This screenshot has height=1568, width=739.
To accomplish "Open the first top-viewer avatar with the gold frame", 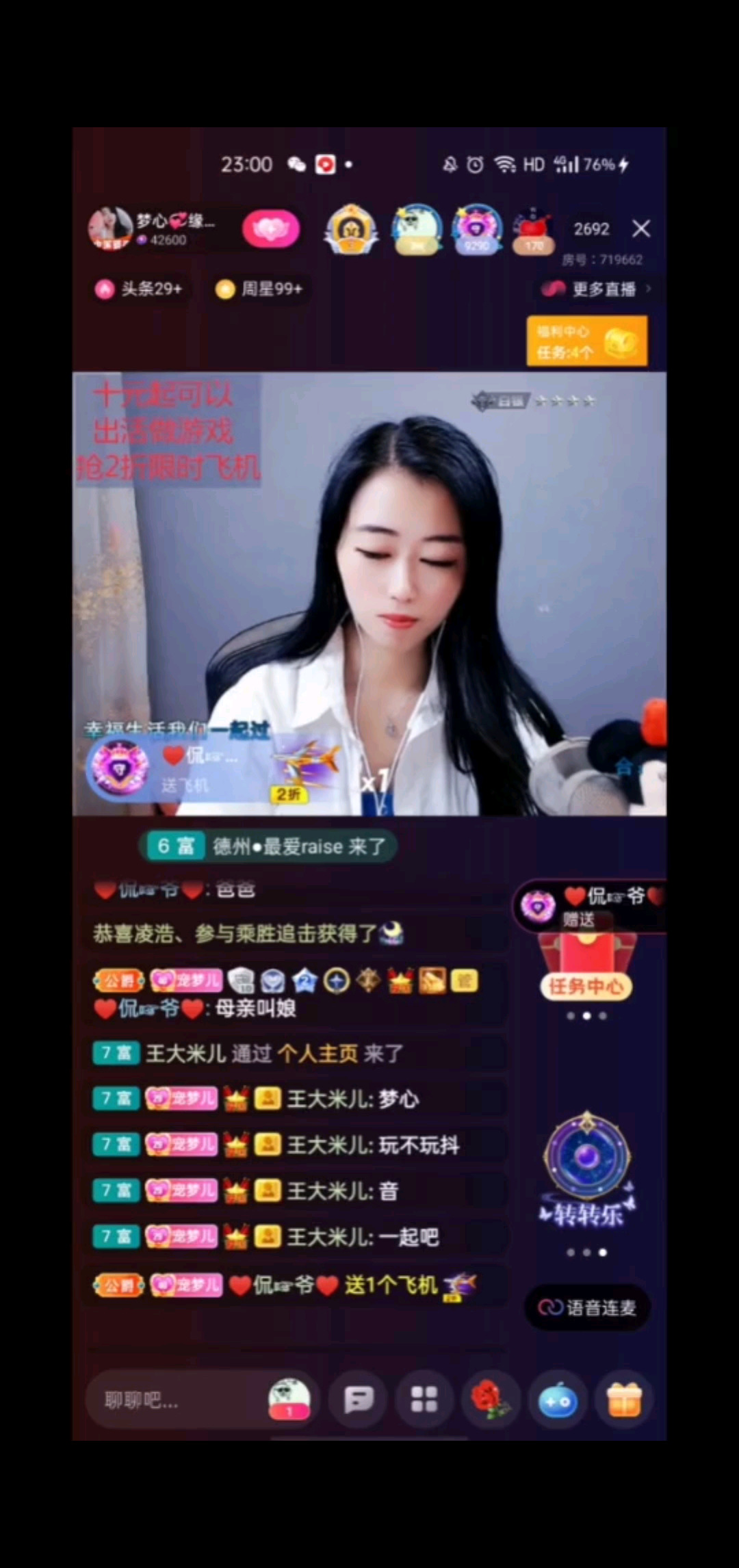I will [351, 229].
